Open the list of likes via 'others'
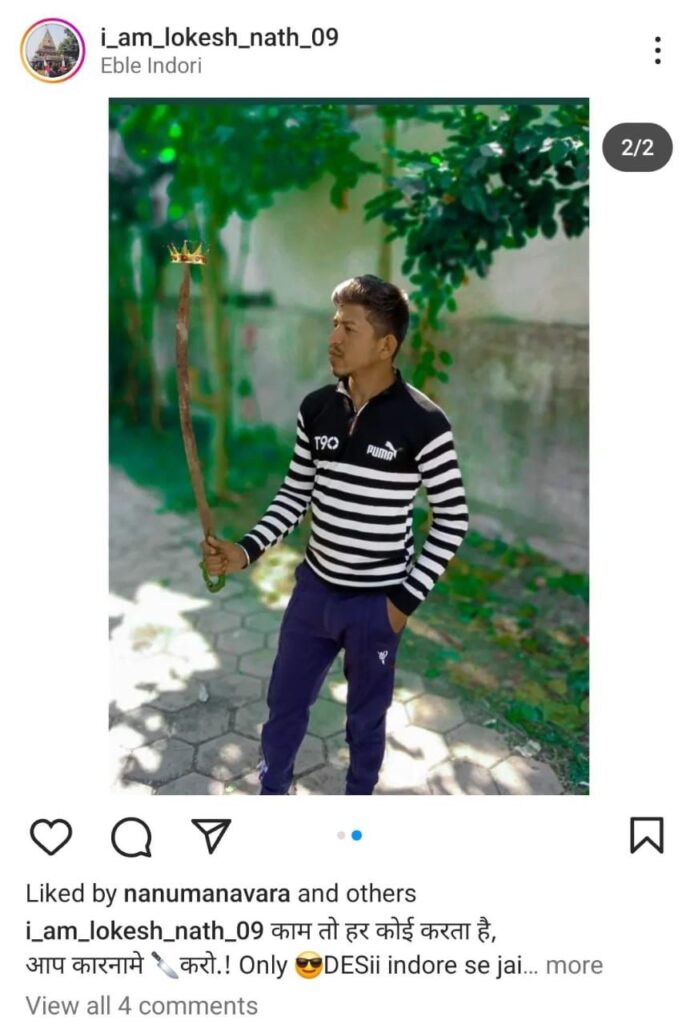The width and height of the screenshot is (698, 1024). click(x=381, y=893)
